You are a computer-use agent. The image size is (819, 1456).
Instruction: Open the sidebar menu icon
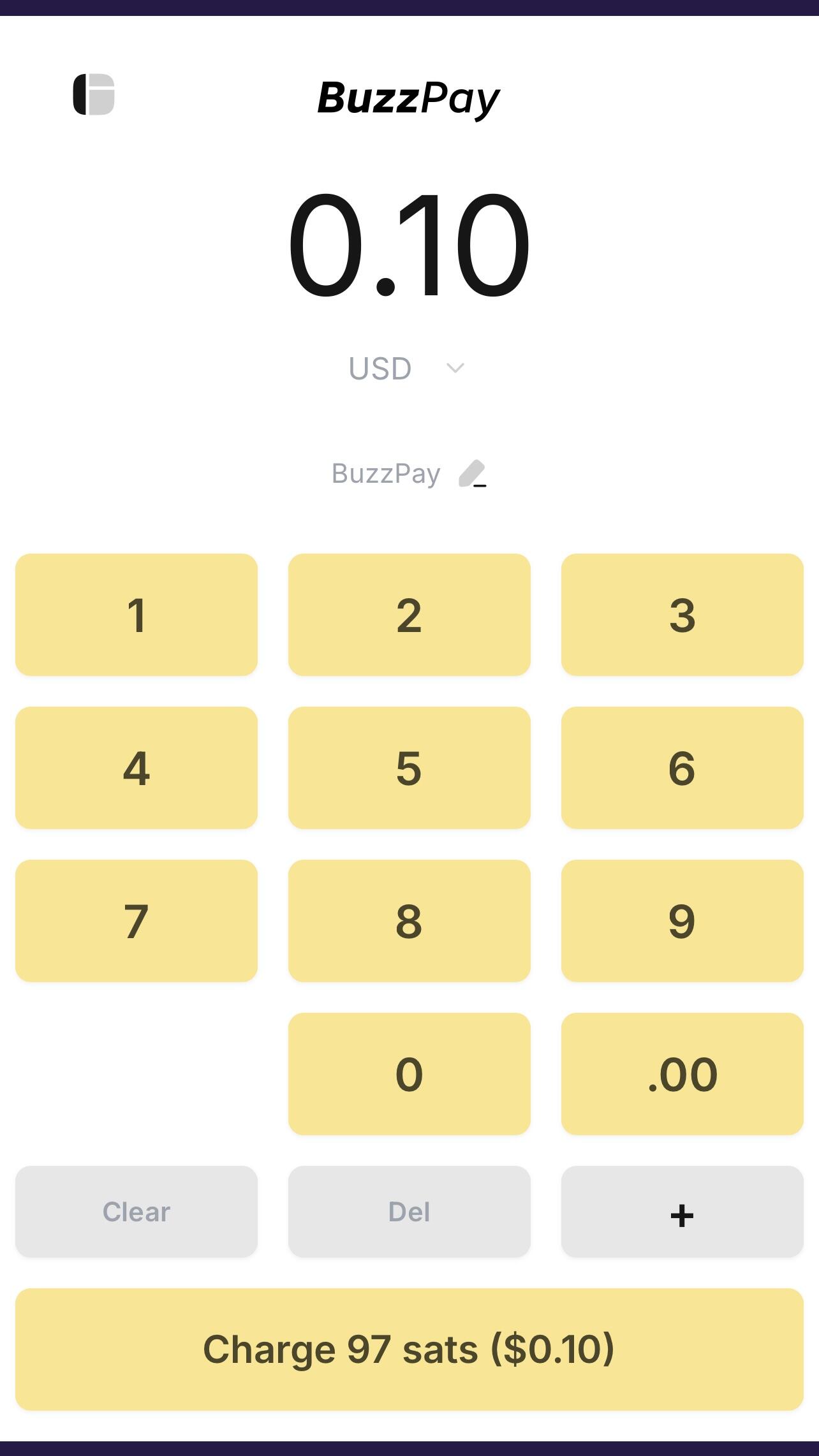pos(94,95)
